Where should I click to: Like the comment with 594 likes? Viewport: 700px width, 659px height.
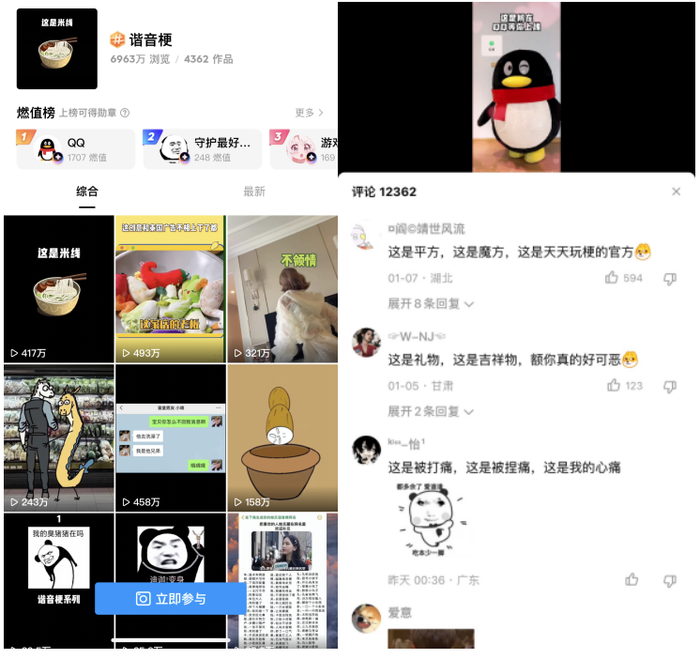(x=612, y=278)
